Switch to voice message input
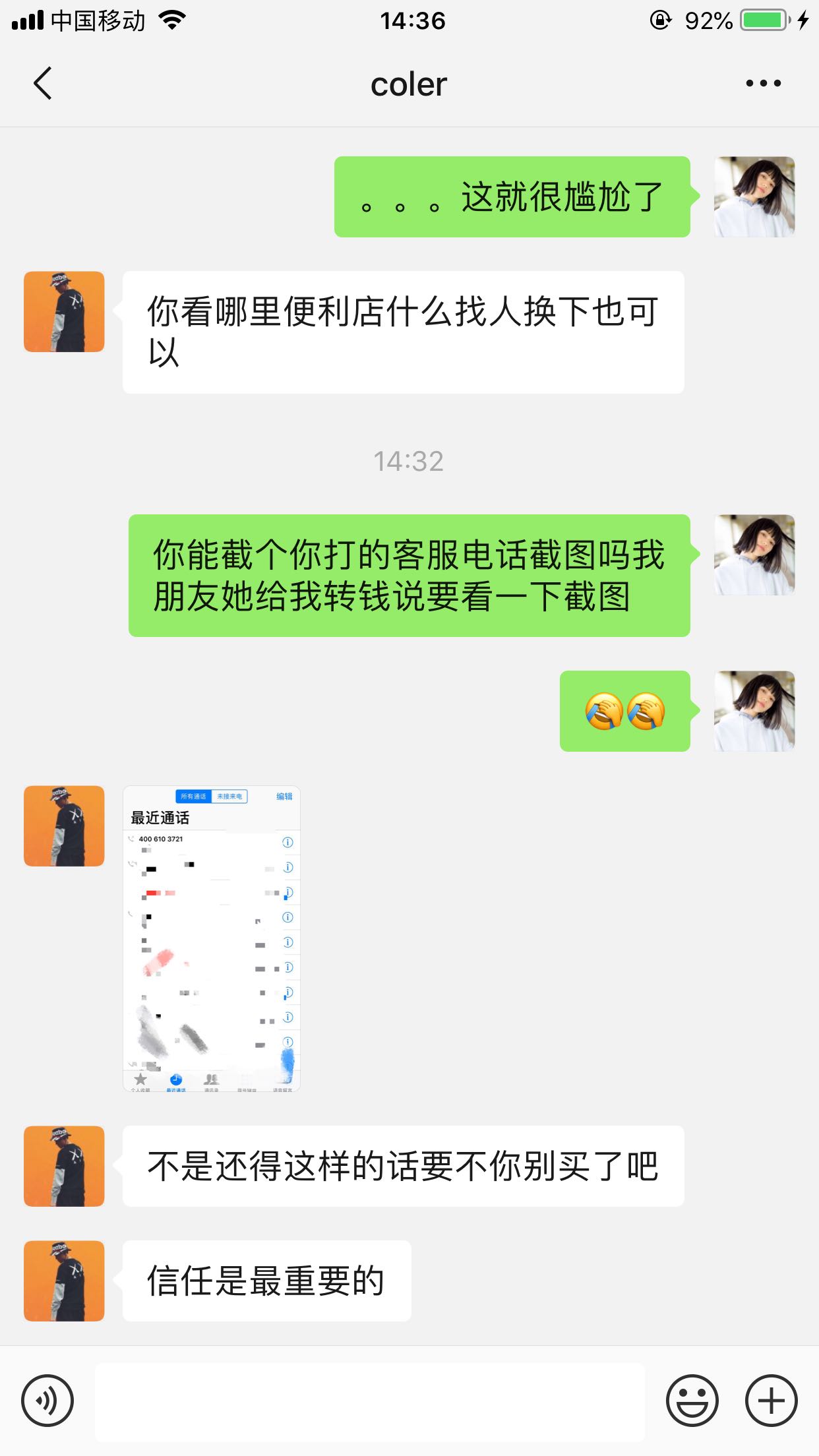Screen dimensions: 819x1456 [47, 1401]
